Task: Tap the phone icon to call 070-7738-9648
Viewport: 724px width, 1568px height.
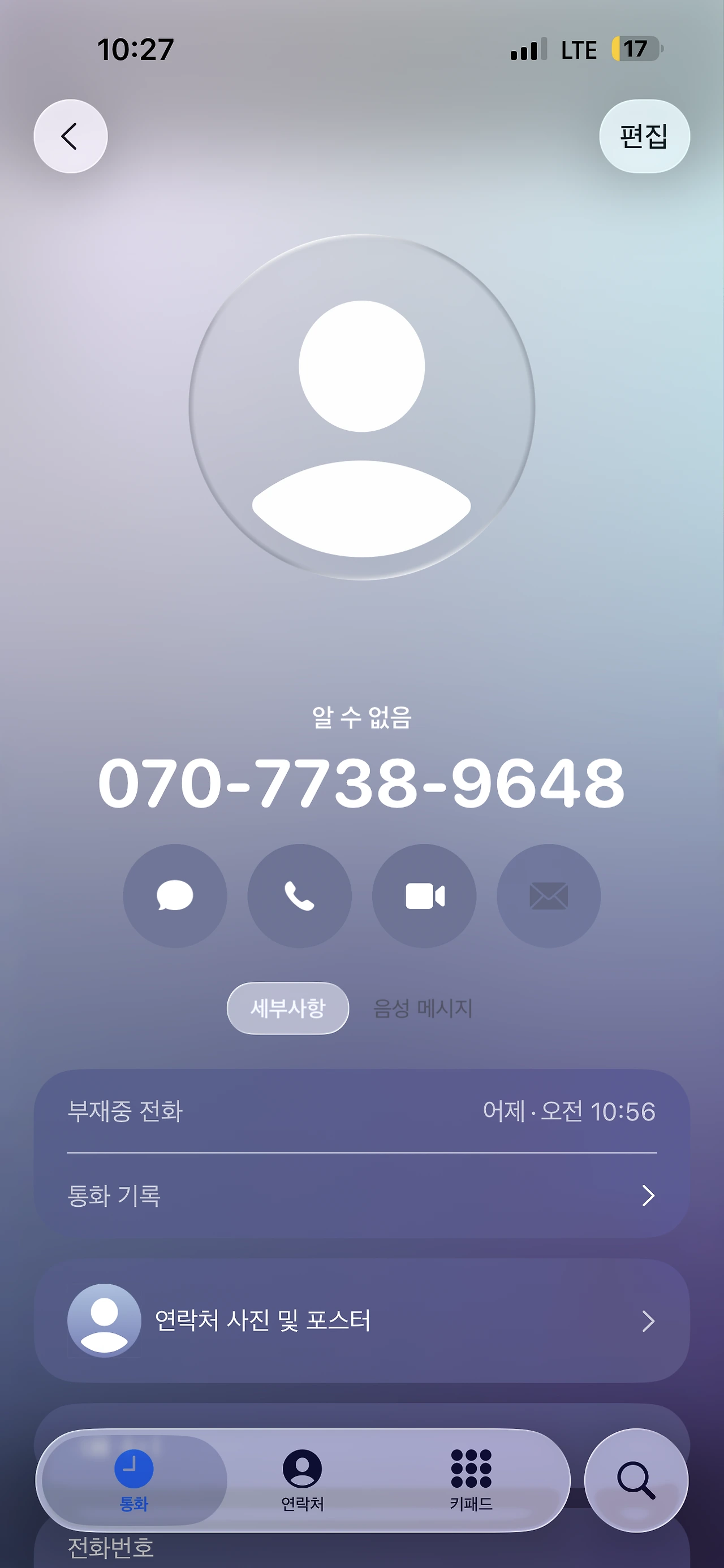Action: point(299,896)
